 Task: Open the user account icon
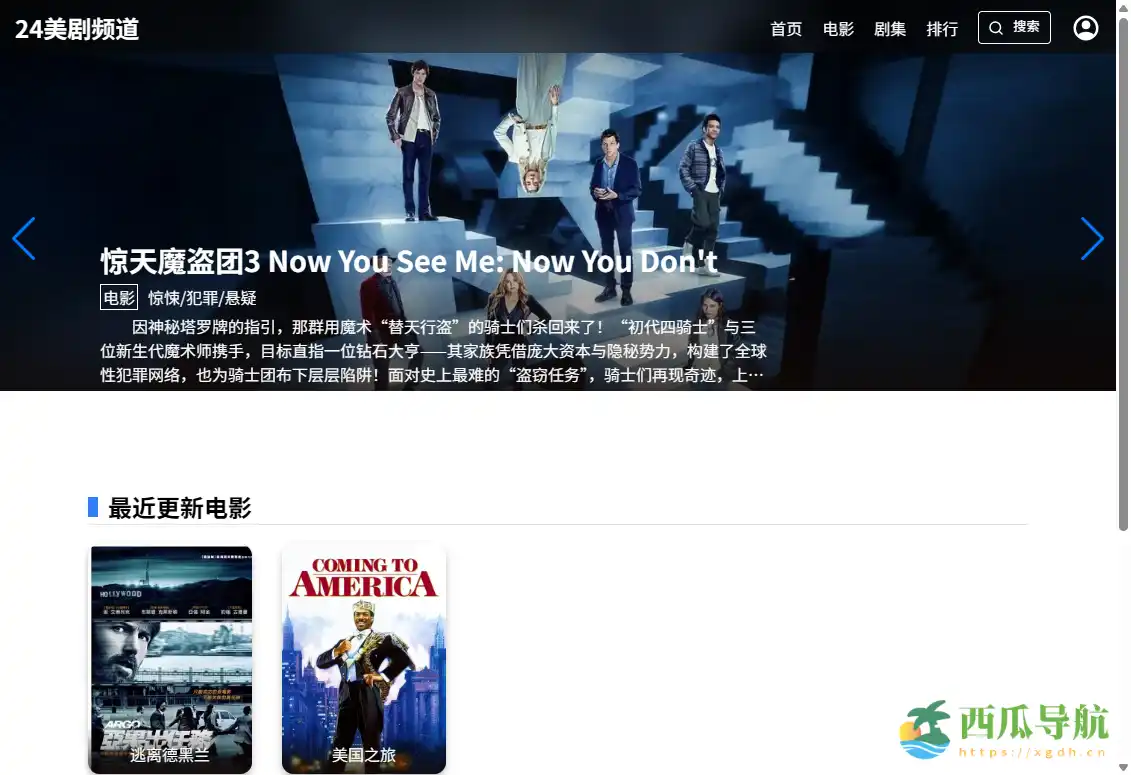pos(1086,28)
